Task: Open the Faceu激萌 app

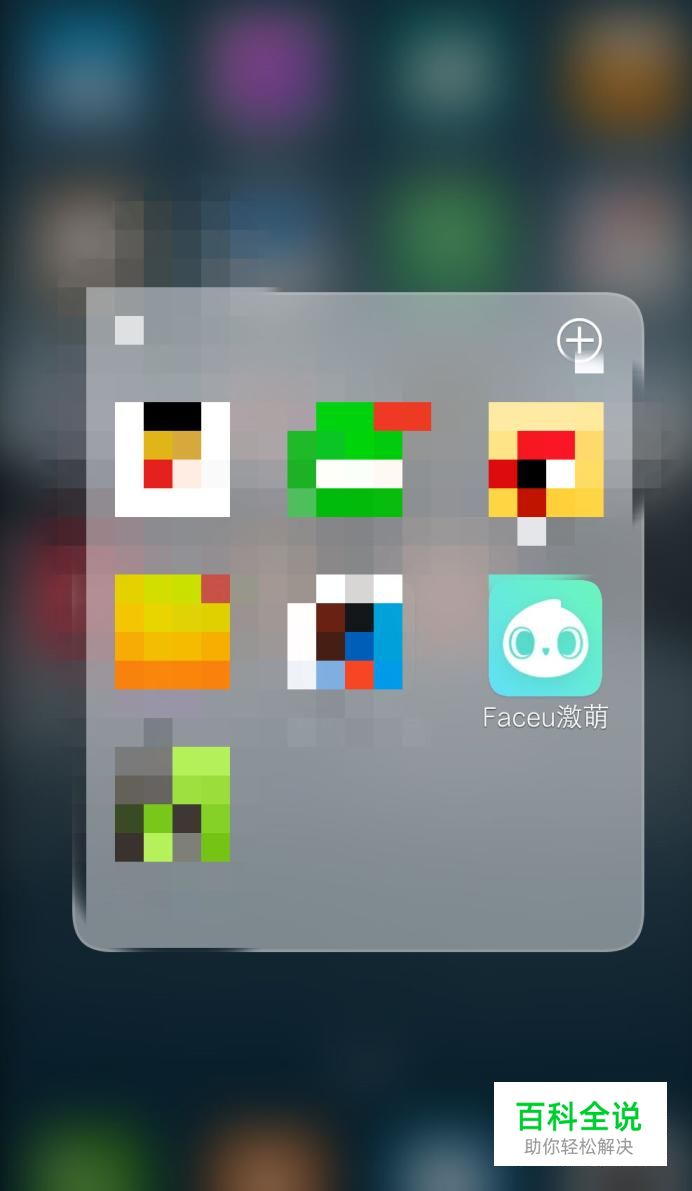Action: tap(545, 637)
